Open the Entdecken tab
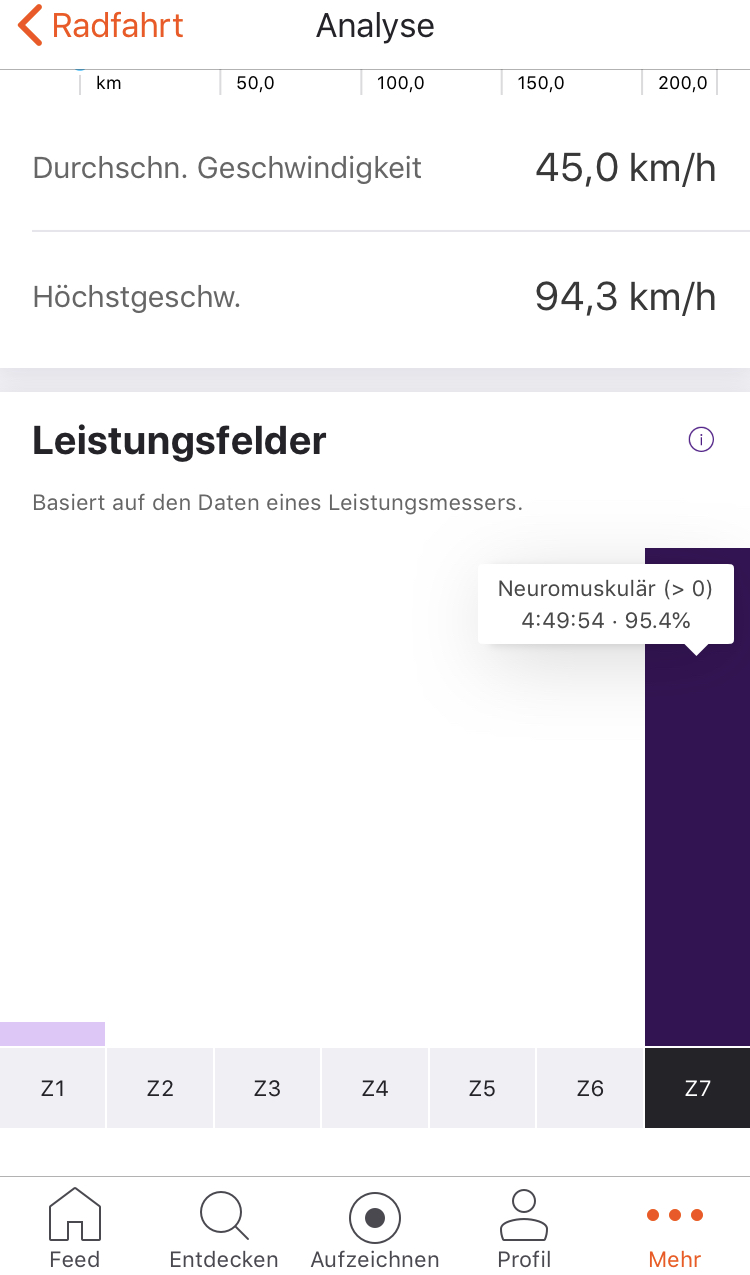The image size is (750, 1275). coord(224,1228)
